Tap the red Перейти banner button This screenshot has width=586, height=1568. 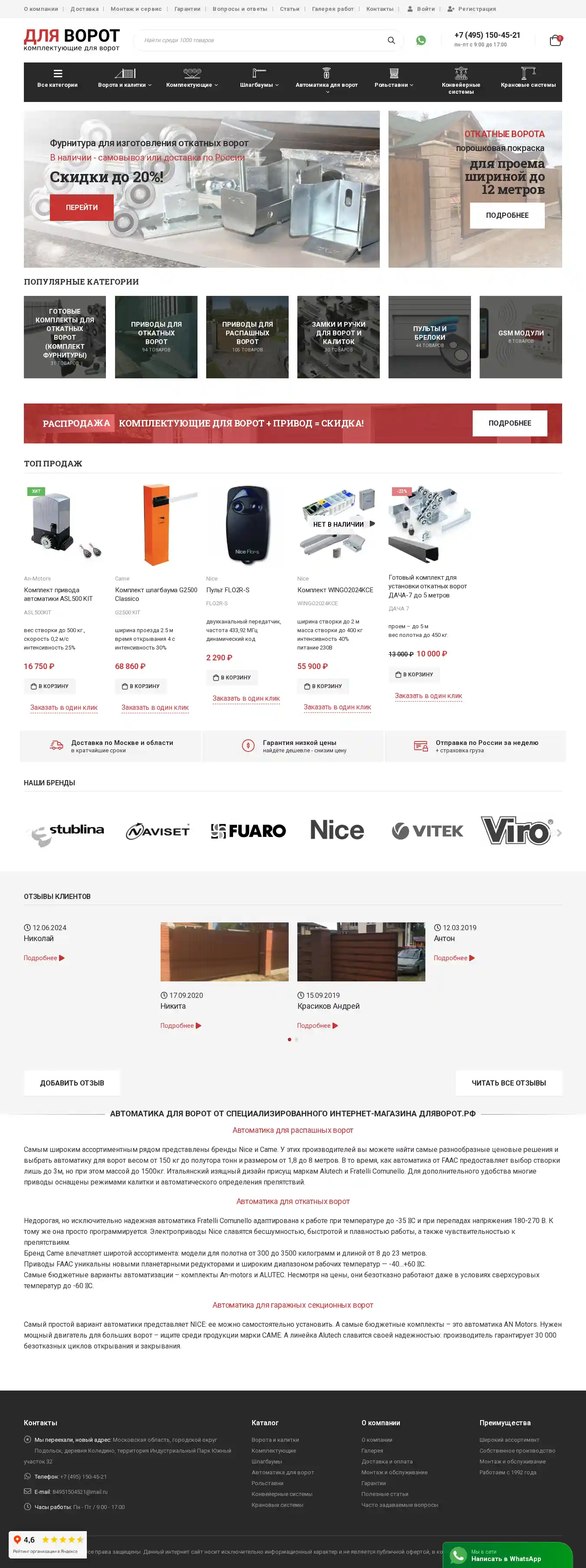pos(82,207)
